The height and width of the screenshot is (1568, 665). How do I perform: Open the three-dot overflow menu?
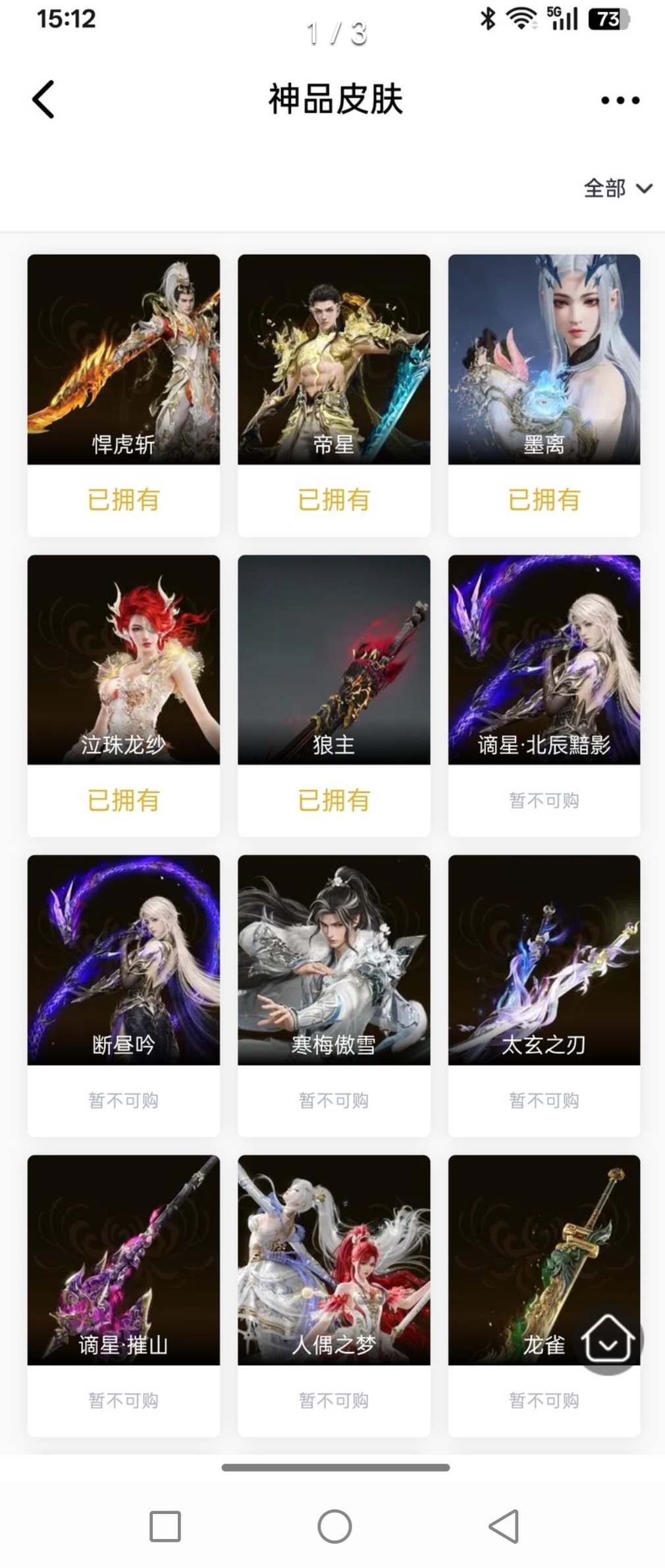tap(620, 100)
